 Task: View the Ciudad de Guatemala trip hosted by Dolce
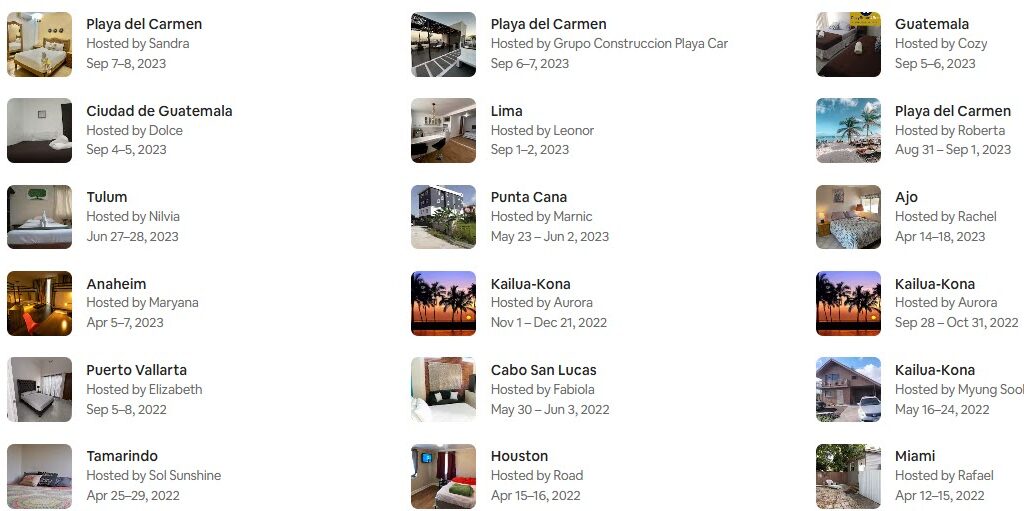[159, 111]
